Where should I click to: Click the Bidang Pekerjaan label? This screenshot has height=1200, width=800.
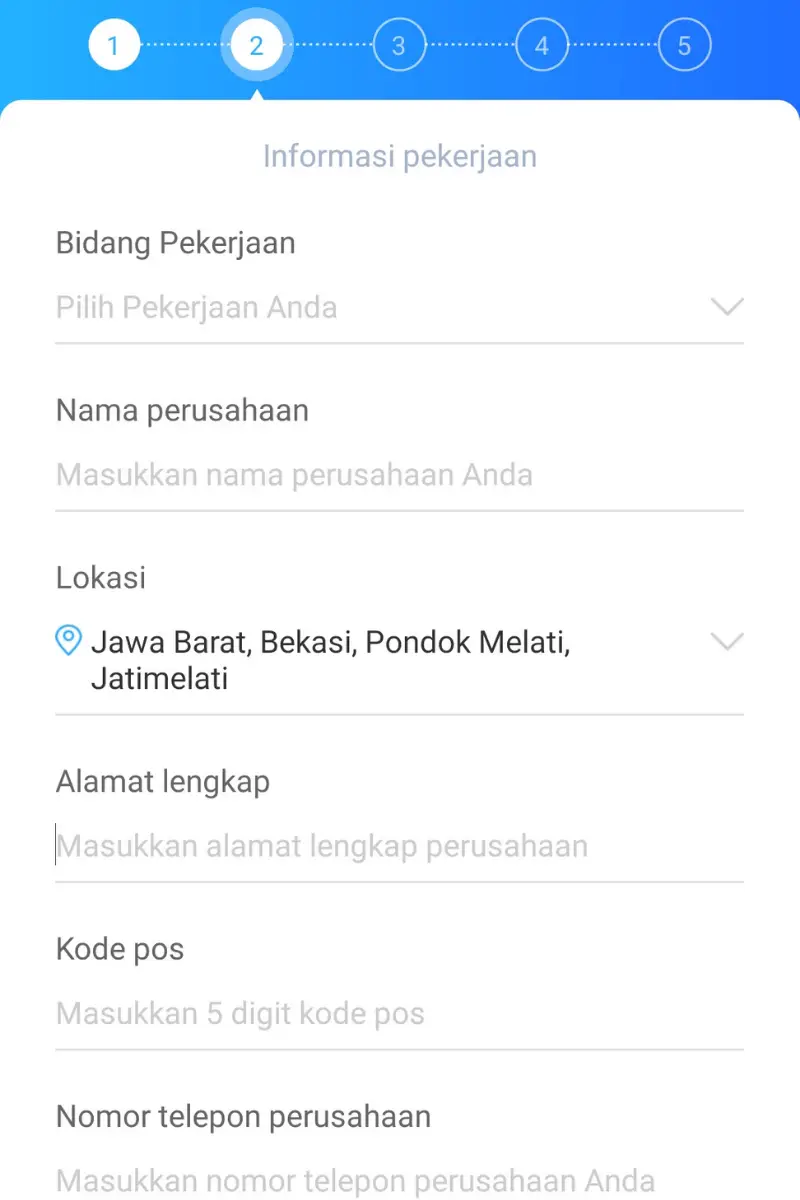click(x=176, y=242)
